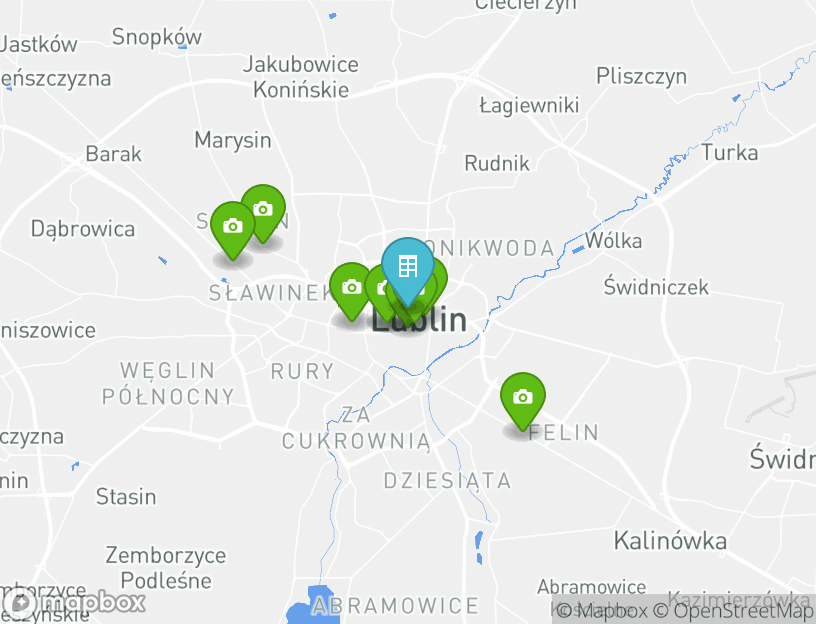Viewport: 816px width, 624px height.
Task: Open the blue building marker over Lublin
Action: click(x=407, y=266)
